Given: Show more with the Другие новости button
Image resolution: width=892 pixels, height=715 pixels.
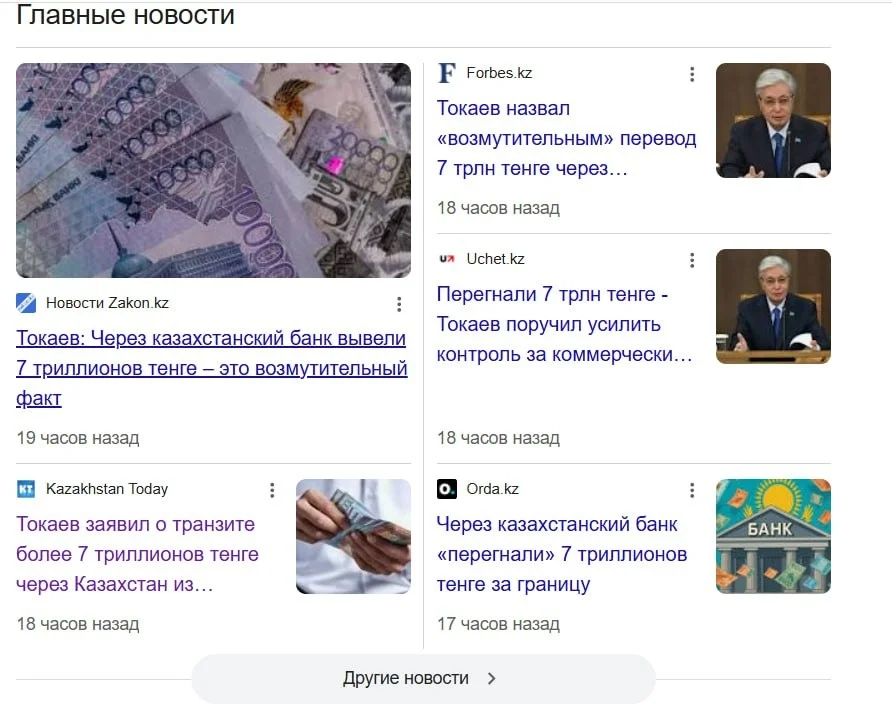Looking at the screenshot, I should click(x=422, y=678).
